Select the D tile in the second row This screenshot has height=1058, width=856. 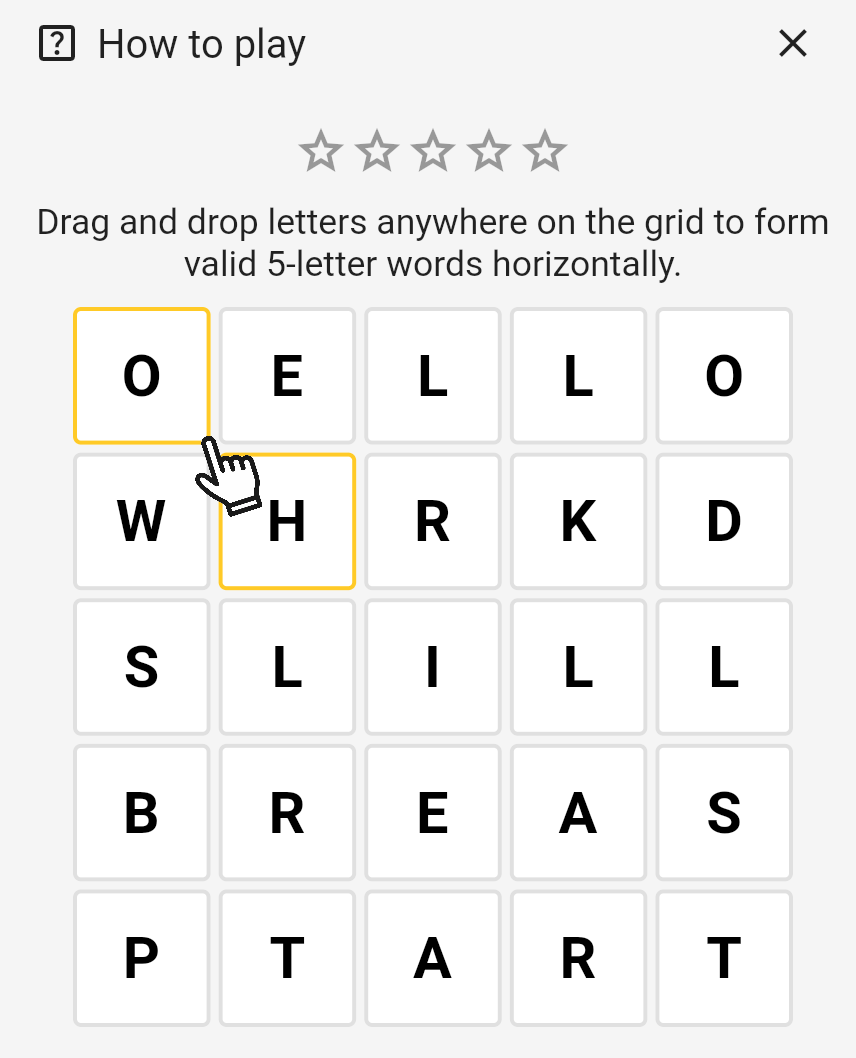(723, 521)
